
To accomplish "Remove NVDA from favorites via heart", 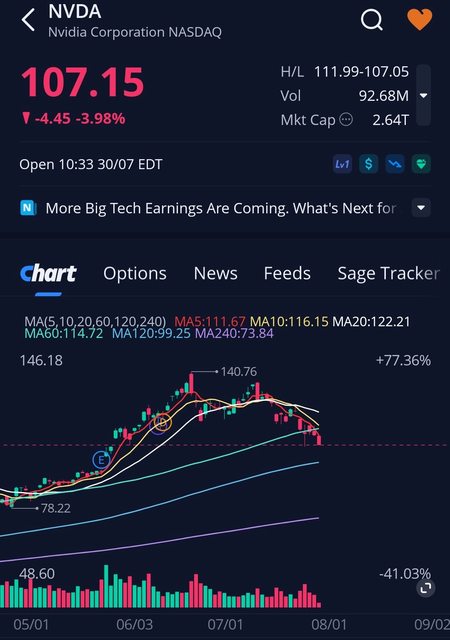I will [x=419, y=20].
